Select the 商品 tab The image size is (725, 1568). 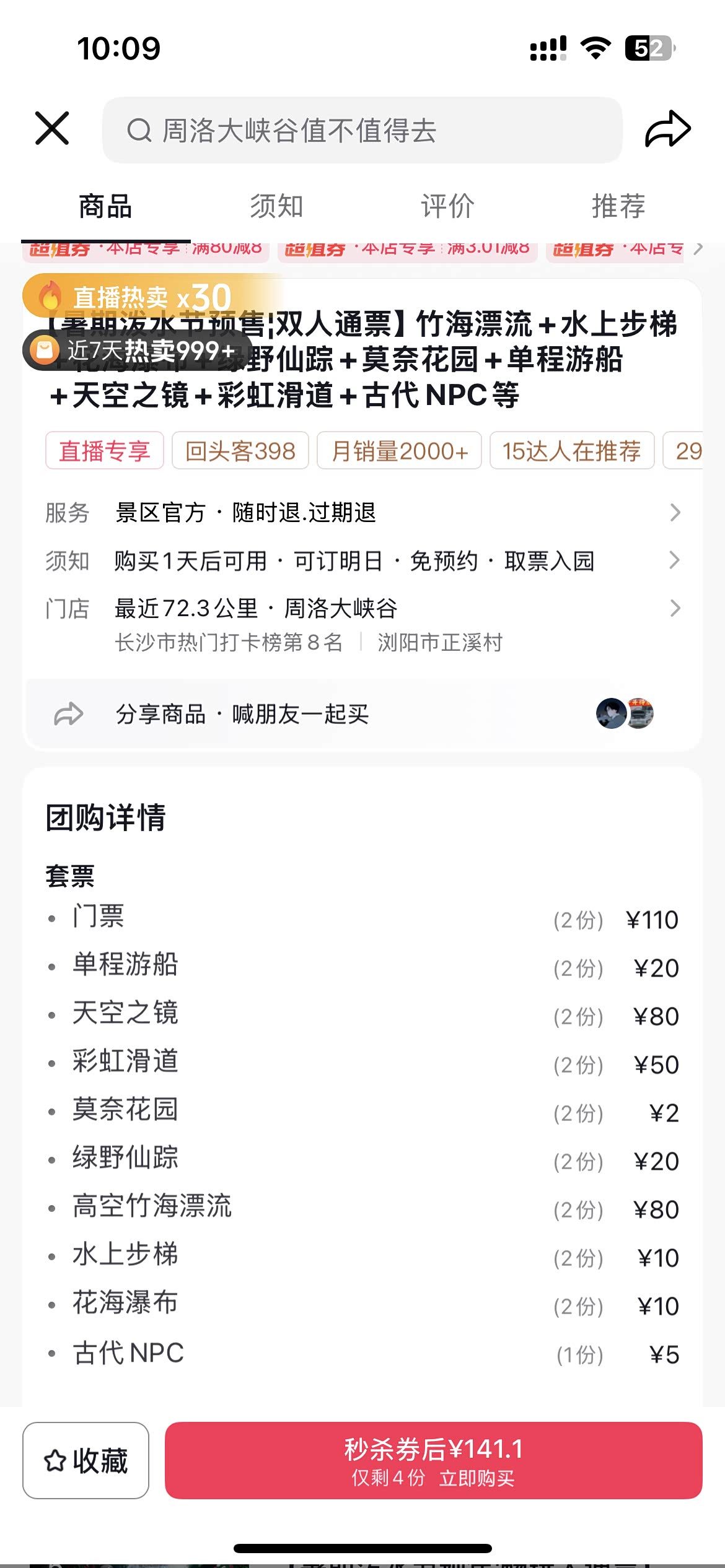click(105, 206)
